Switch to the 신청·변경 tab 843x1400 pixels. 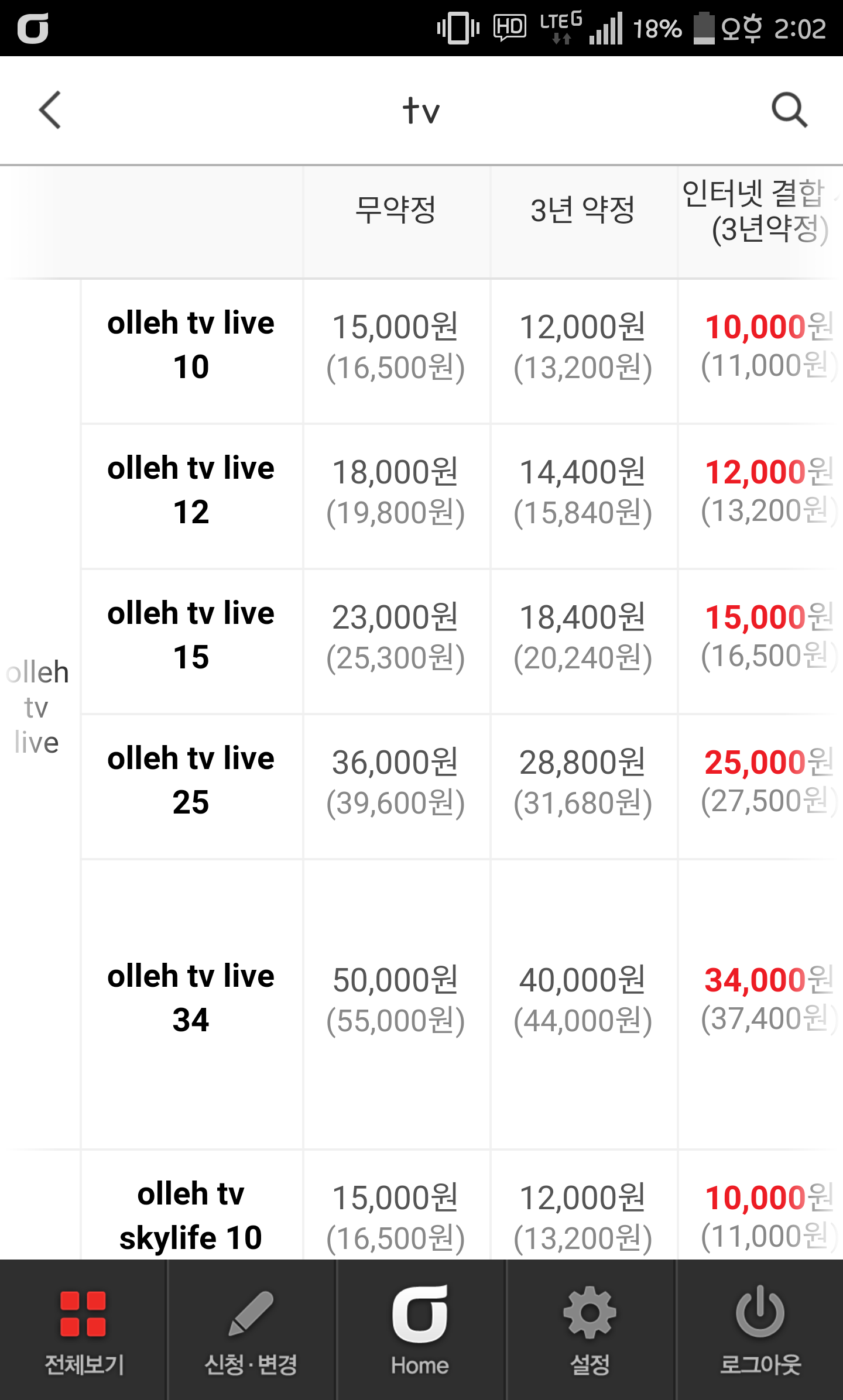(x=251, y=1330)
